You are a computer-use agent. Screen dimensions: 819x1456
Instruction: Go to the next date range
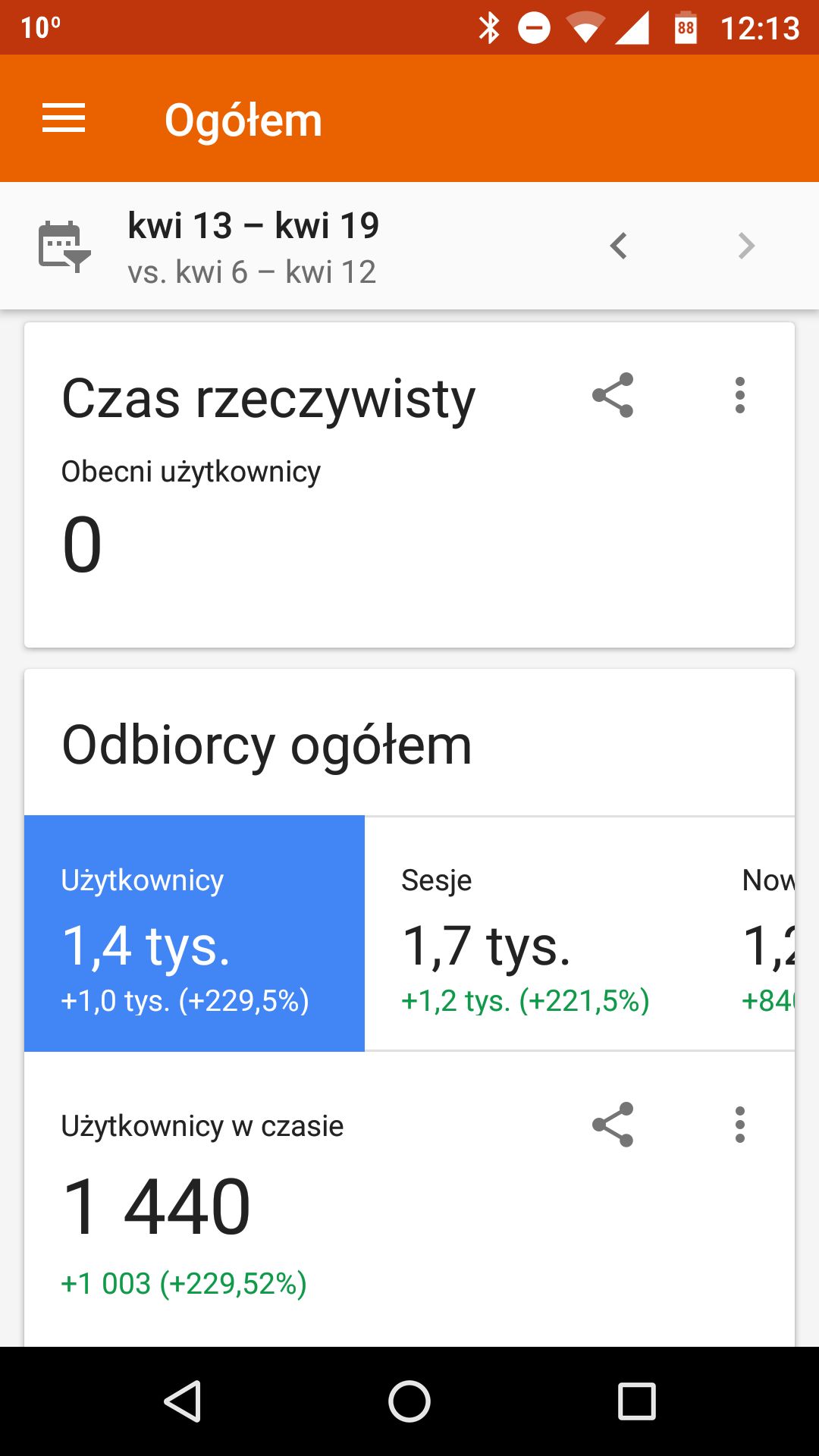[x=746, y=246]
